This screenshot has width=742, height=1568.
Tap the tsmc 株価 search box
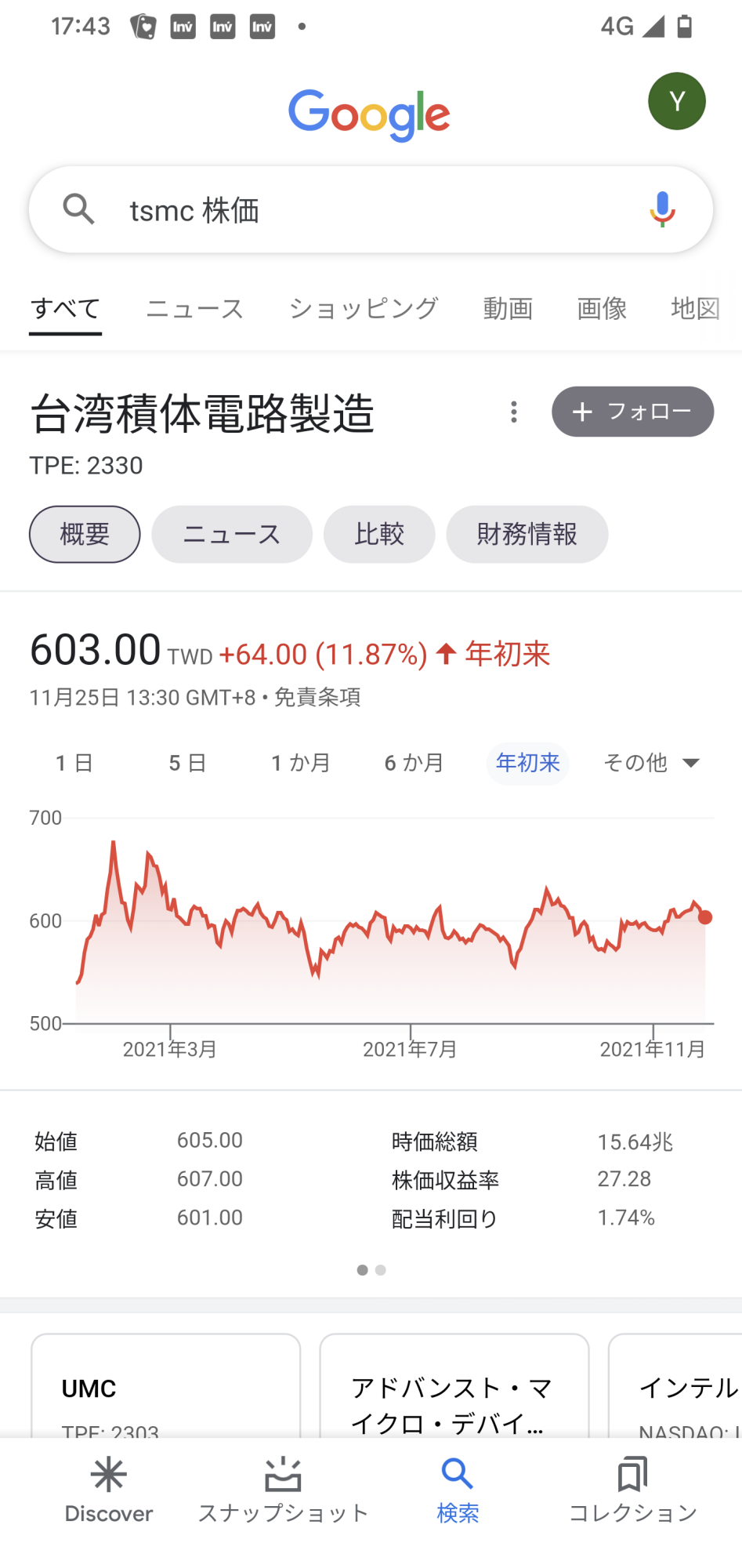point(371,209)
